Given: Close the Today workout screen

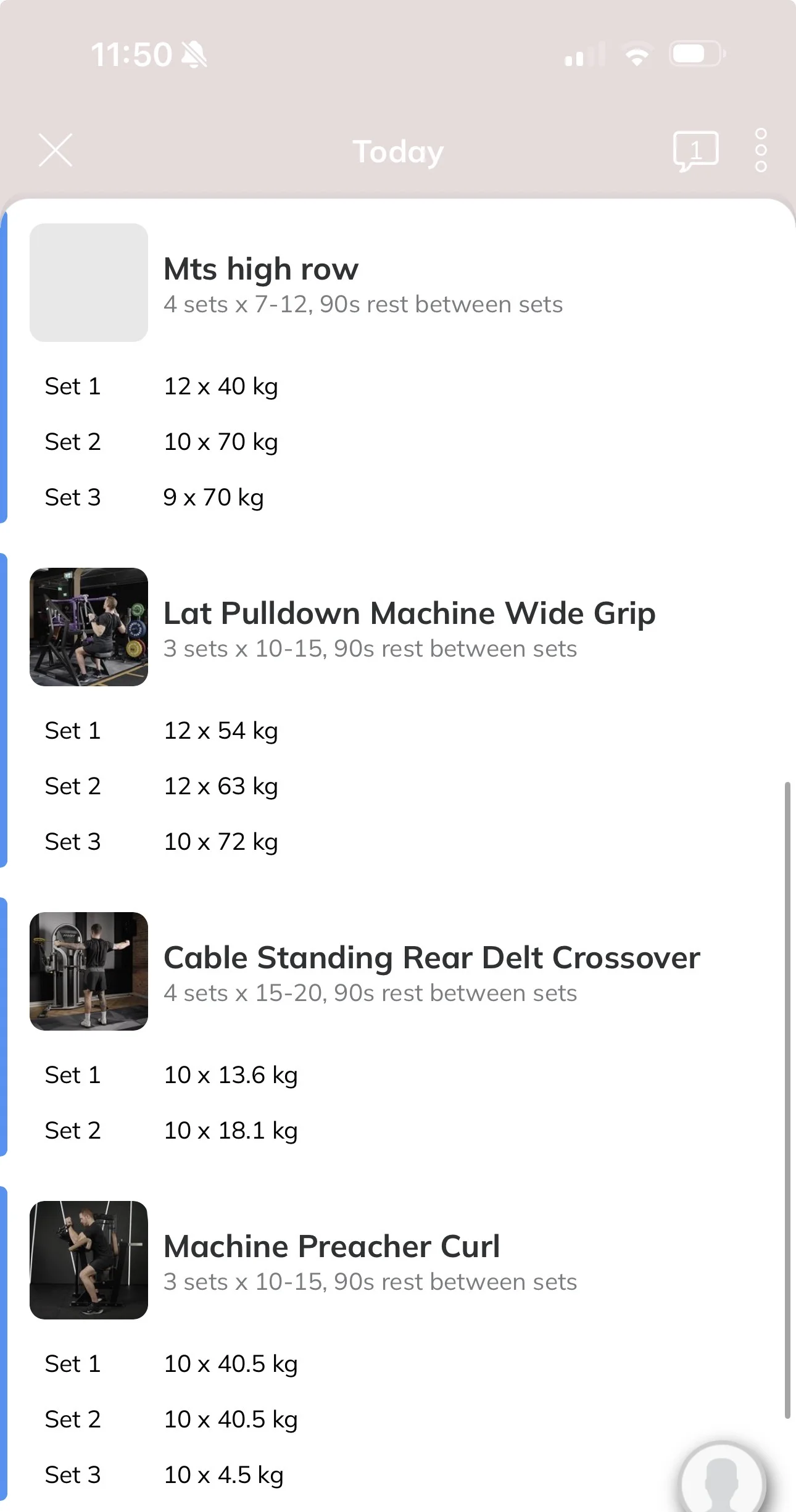Looking at the screenshot, I should (x=56, y=150).
